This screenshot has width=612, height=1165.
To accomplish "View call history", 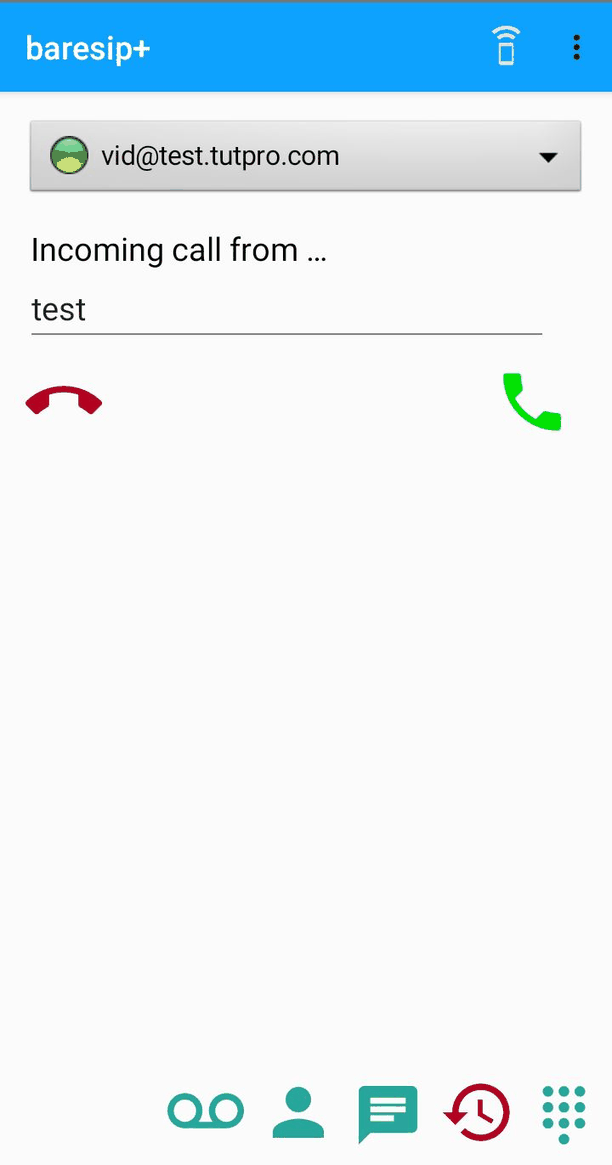I will point(477,1112).
